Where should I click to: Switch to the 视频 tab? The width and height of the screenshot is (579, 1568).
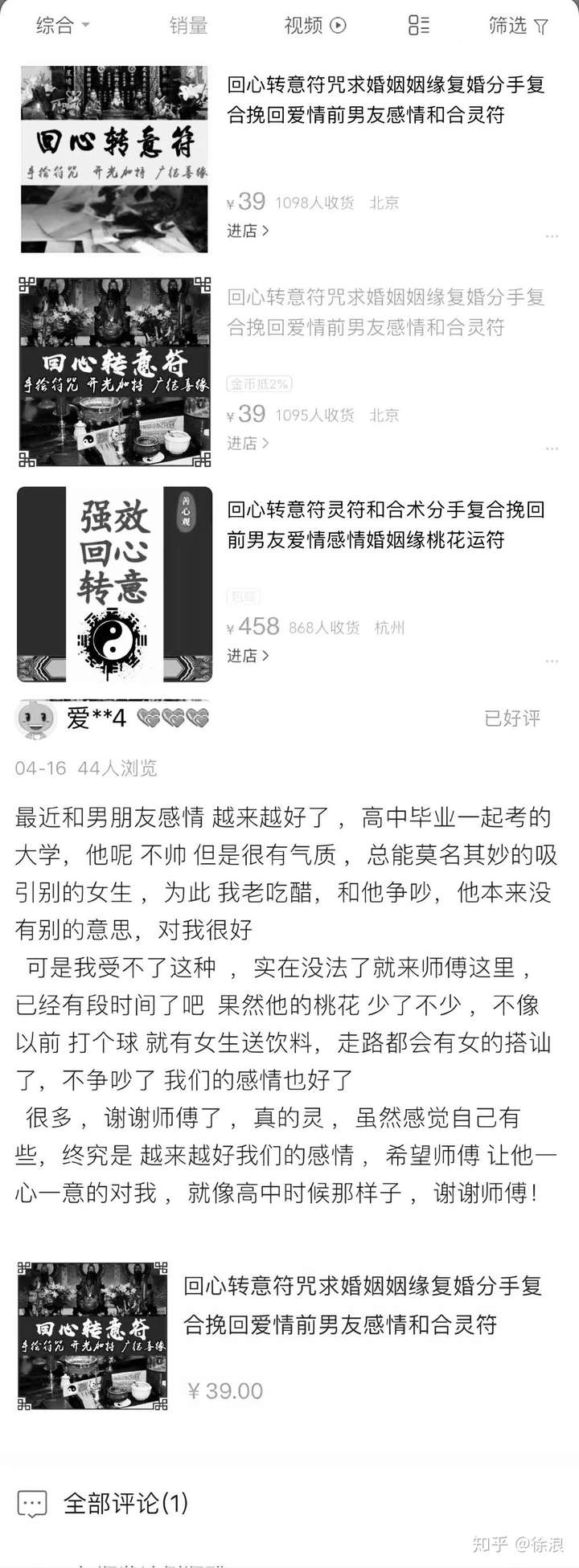tap(314, 26)
